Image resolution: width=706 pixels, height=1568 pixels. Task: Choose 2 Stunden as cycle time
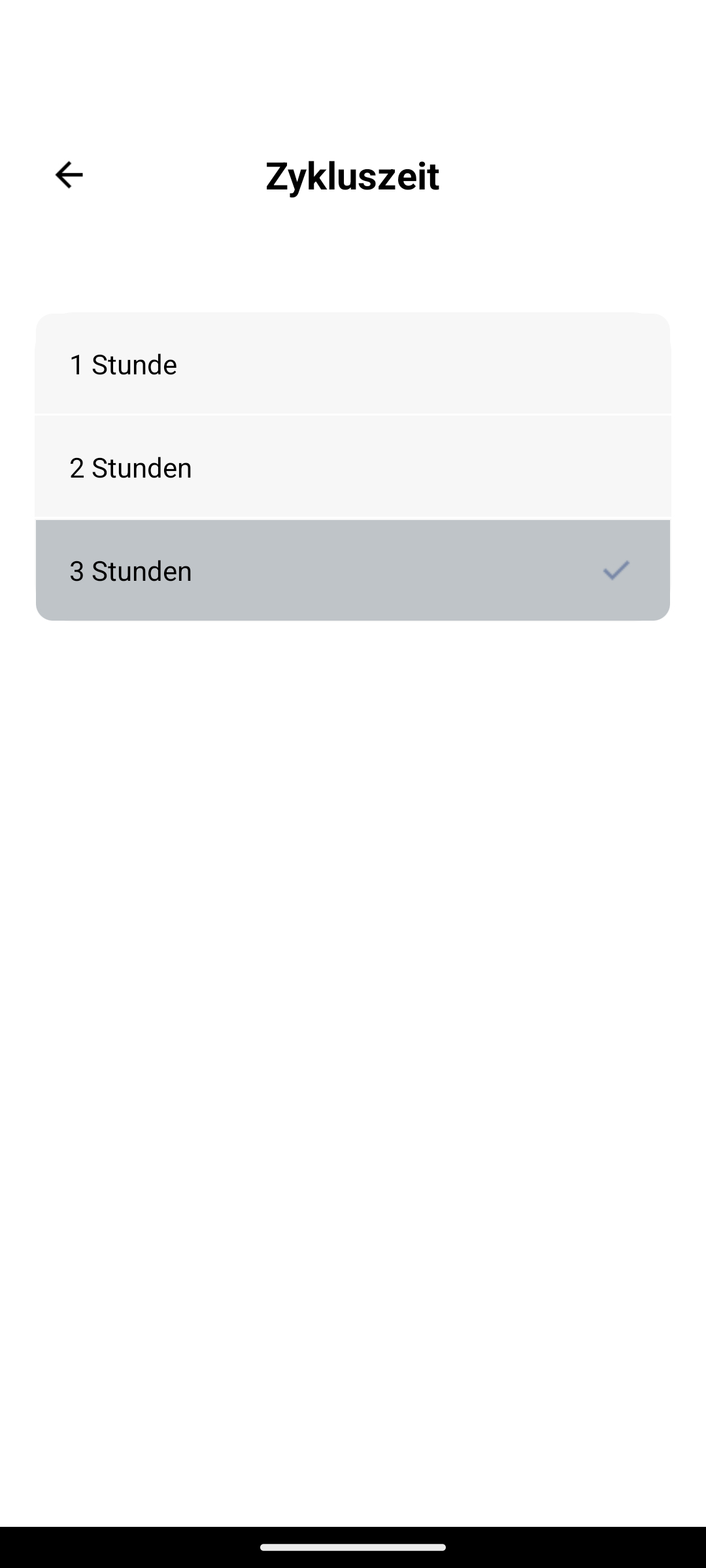coord(353,467)
